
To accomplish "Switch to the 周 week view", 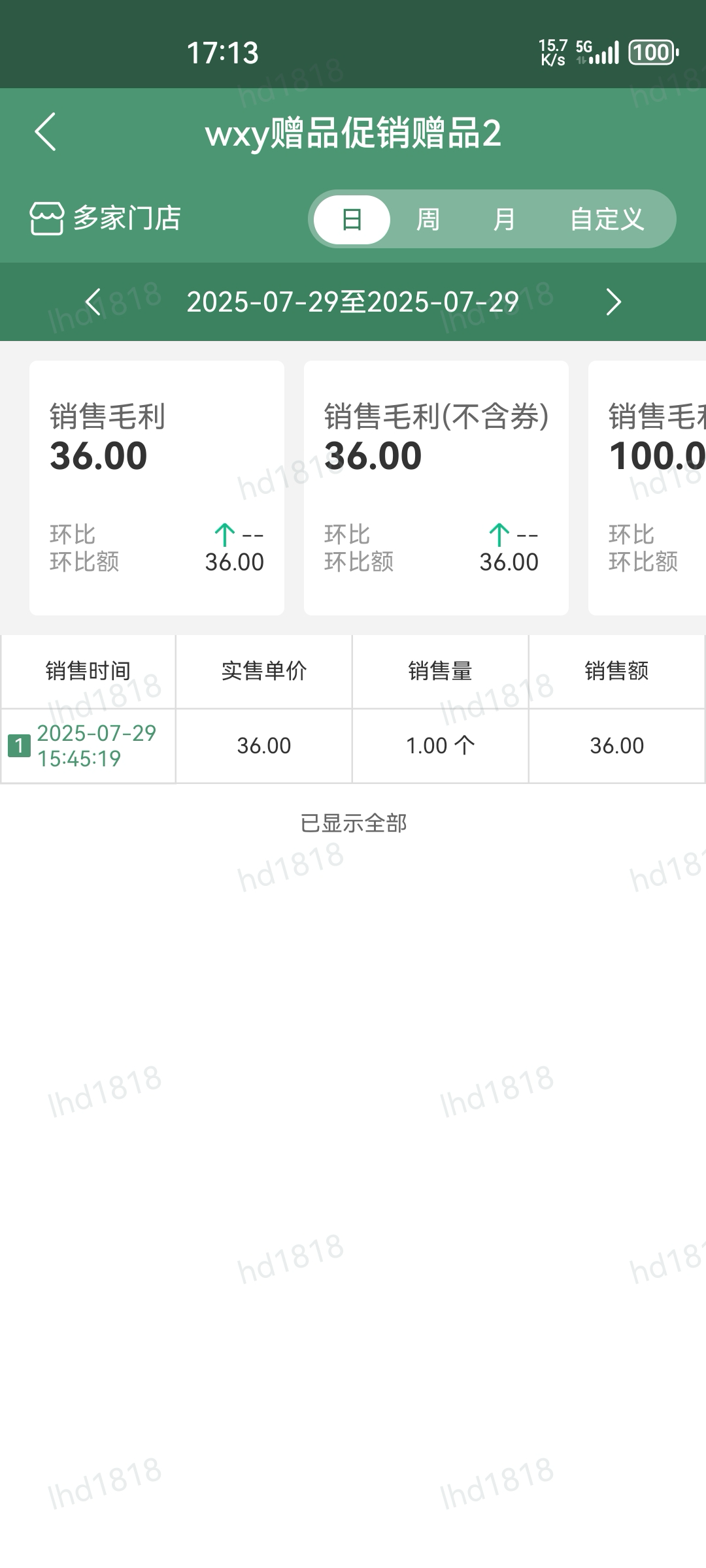I will pos(428,220).
